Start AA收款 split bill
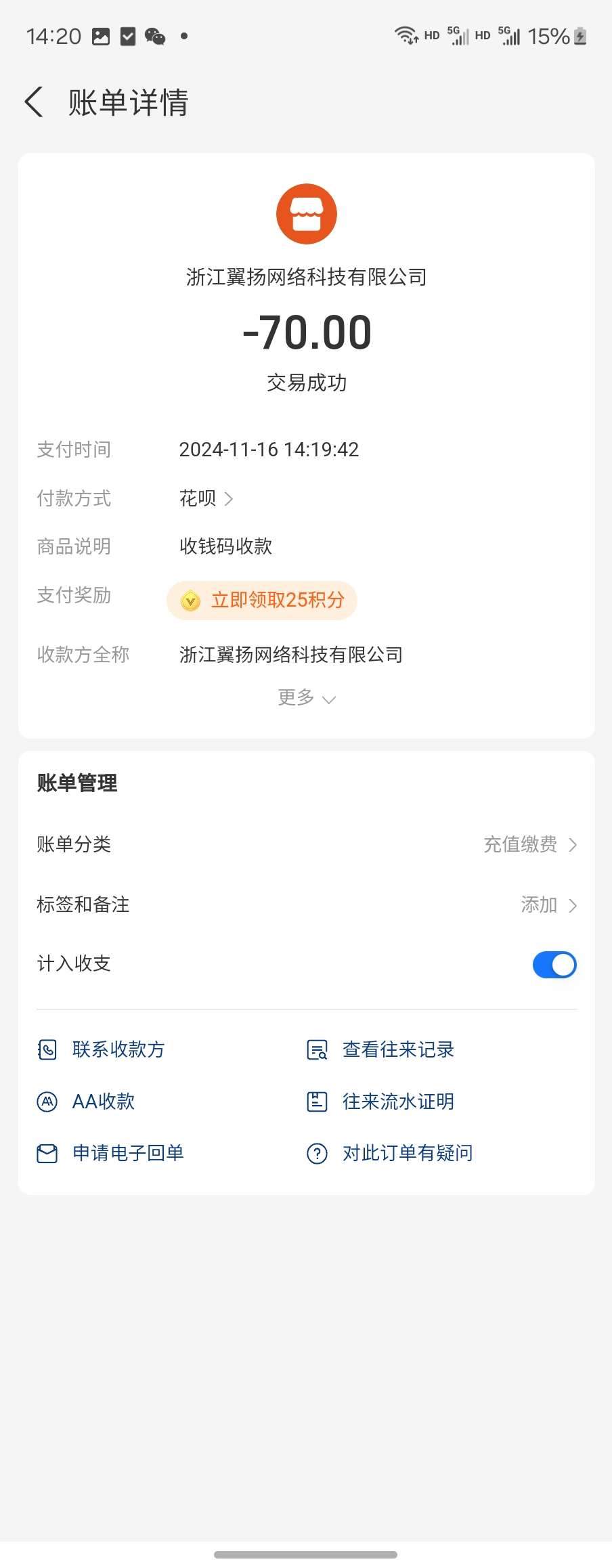This screenshot has width=612, height=1568. point(88,1102)
